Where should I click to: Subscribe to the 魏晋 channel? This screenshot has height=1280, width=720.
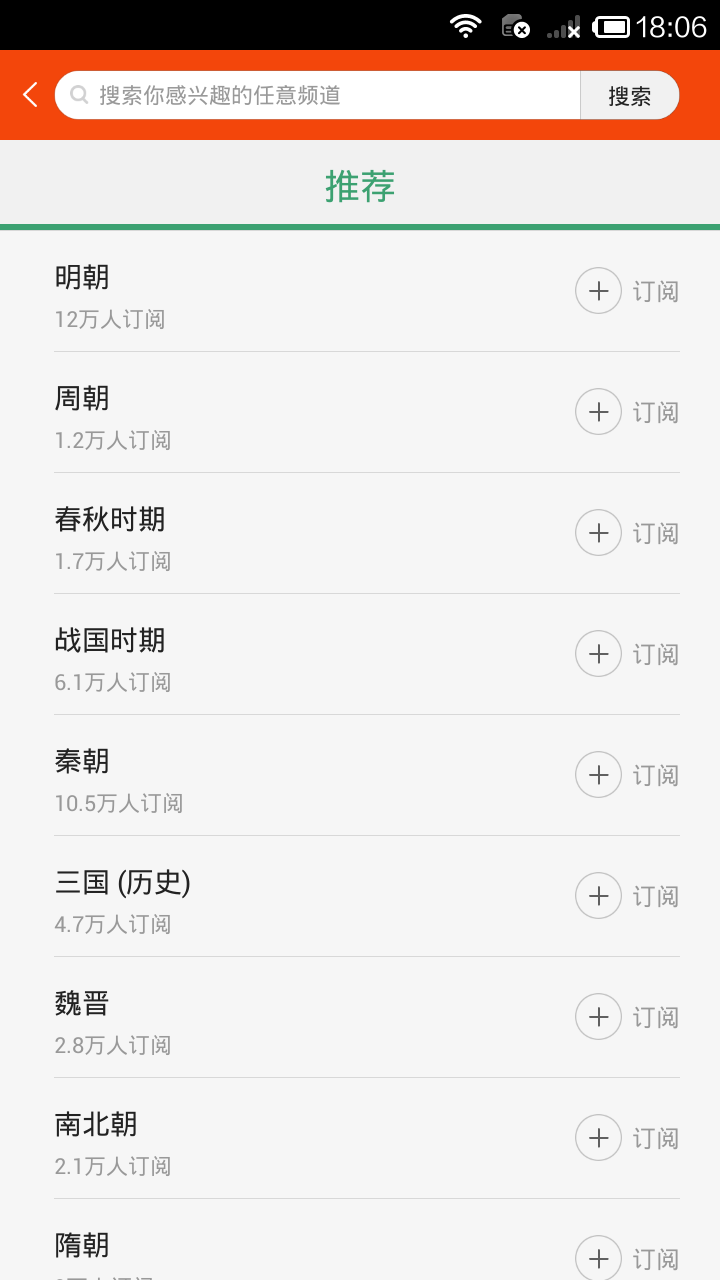(627, 1017)
